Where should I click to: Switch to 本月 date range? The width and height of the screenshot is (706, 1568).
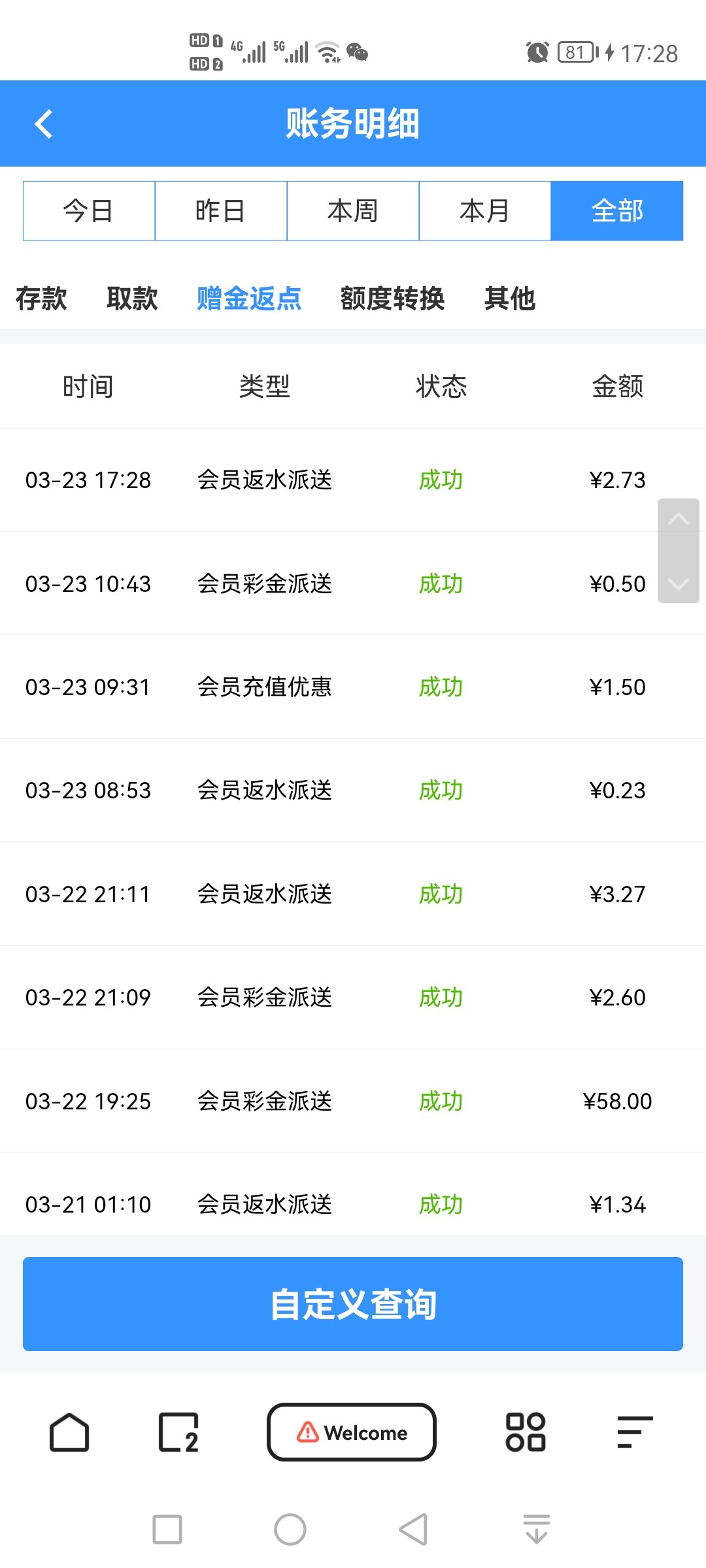click(485, 211)
